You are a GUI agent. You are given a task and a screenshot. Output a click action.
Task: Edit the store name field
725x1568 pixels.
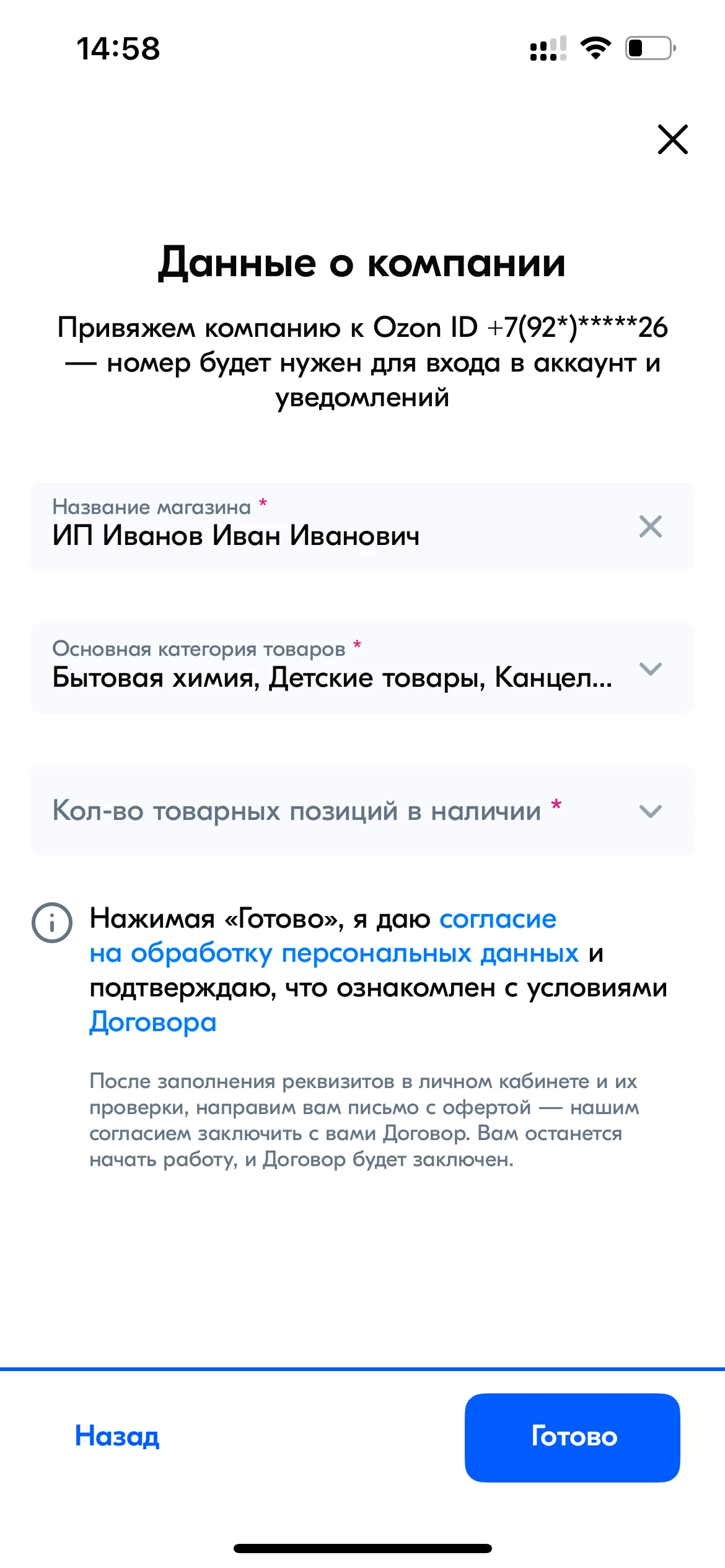coord(310,535)
